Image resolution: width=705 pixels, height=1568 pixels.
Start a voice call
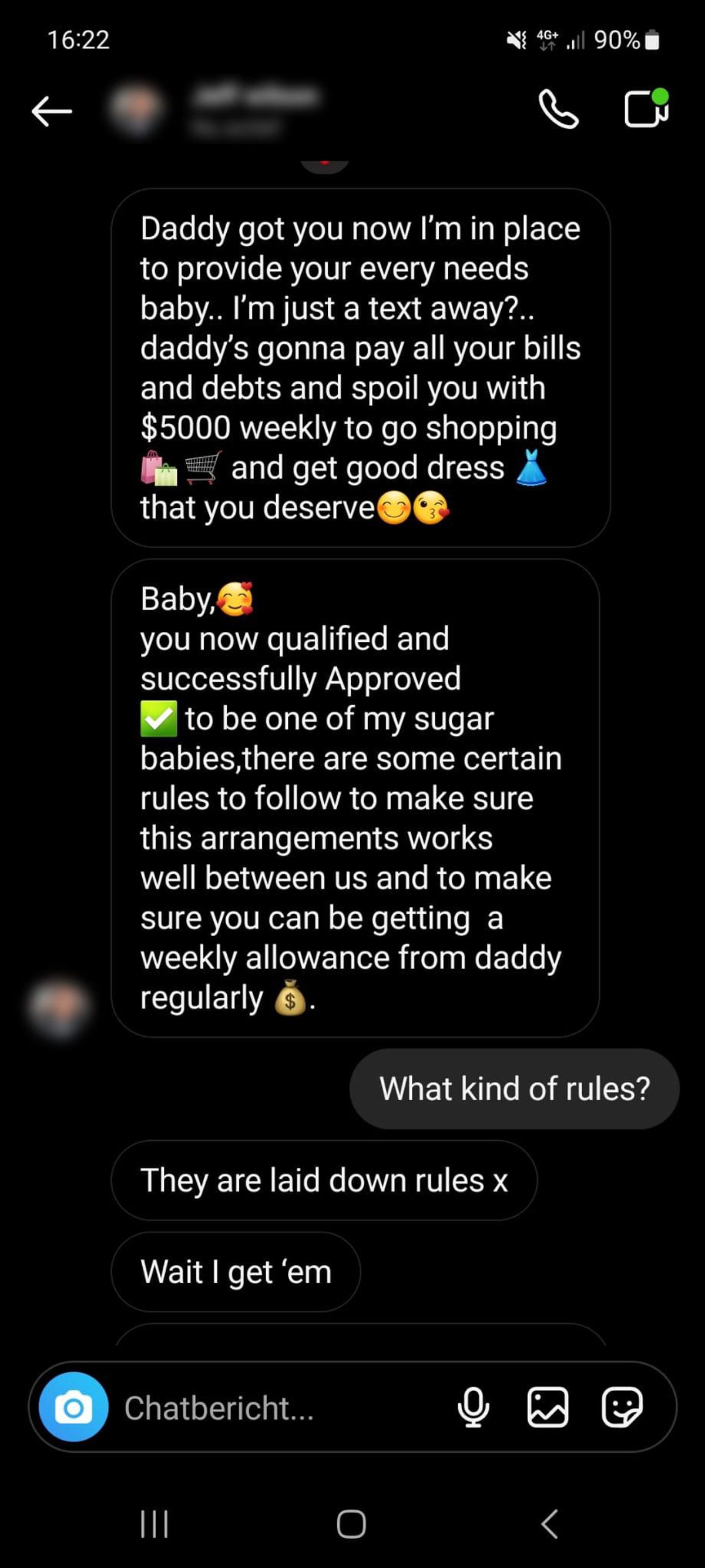pyautogui.click(x=558, y=109)
